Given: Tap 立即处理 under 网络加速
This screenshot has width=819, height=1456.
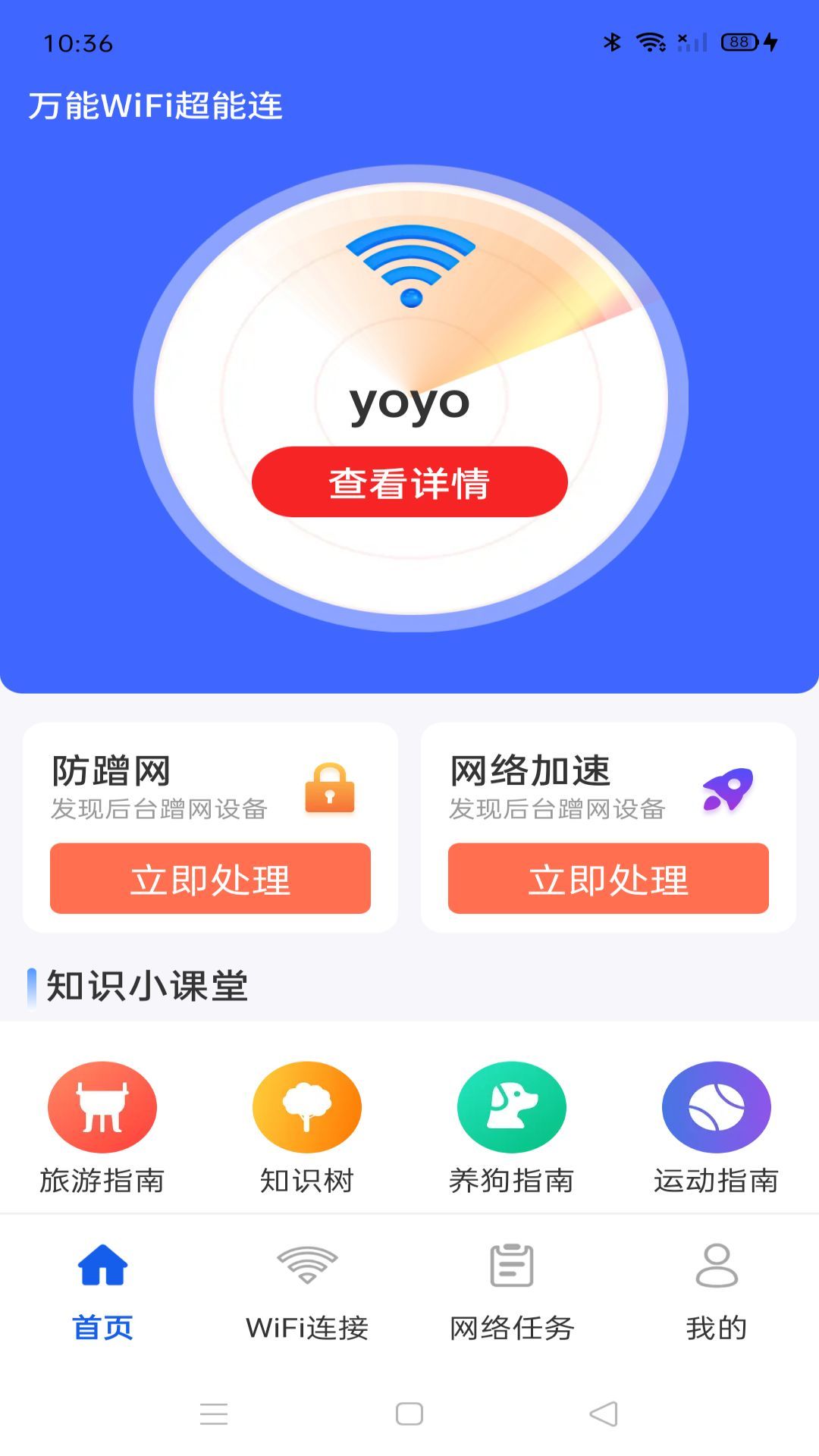Looking at the screenshot, I should (608, 878).
